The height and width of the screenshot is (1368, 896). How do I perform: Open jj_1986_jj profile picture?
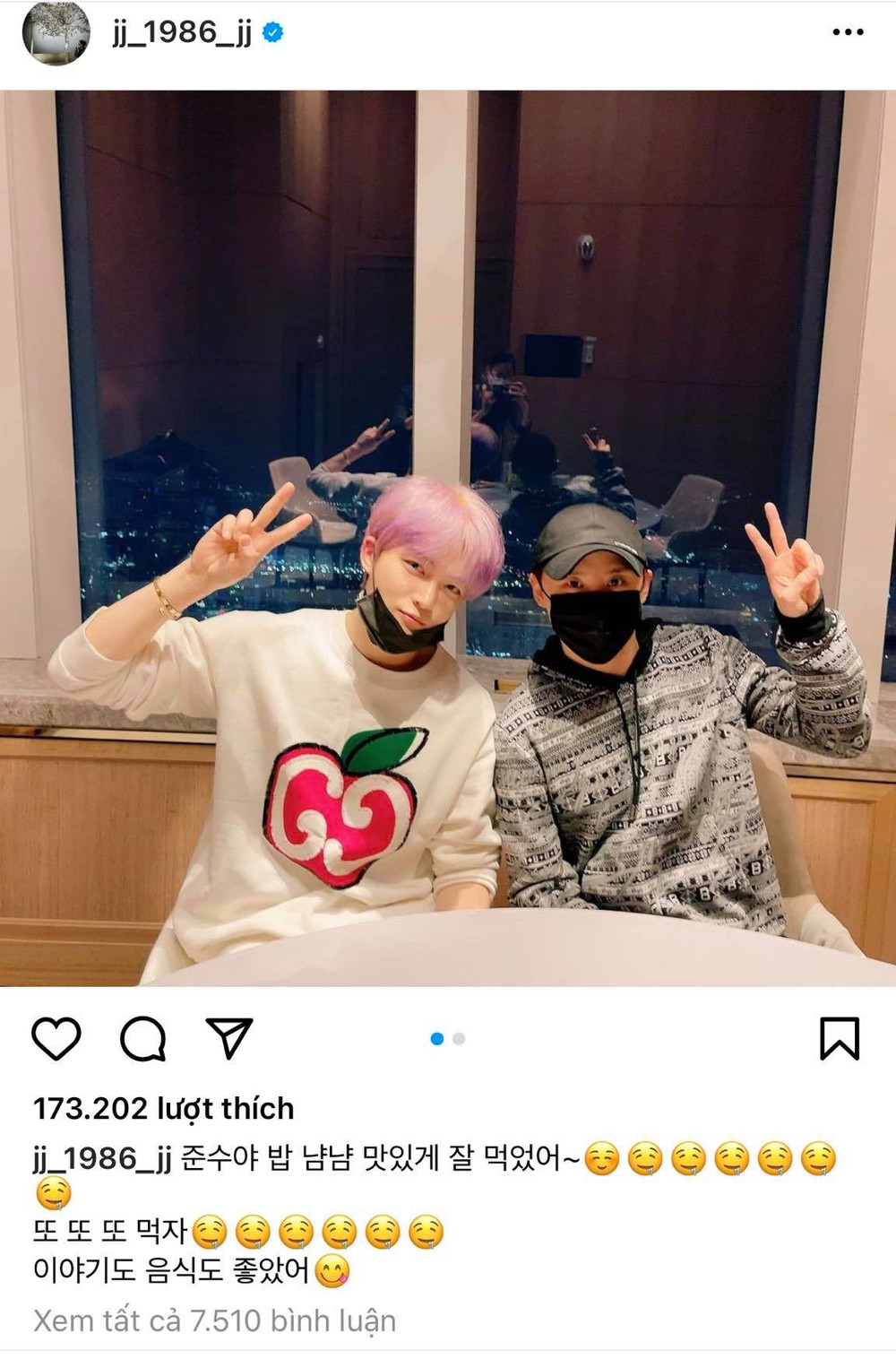[56, 33]
